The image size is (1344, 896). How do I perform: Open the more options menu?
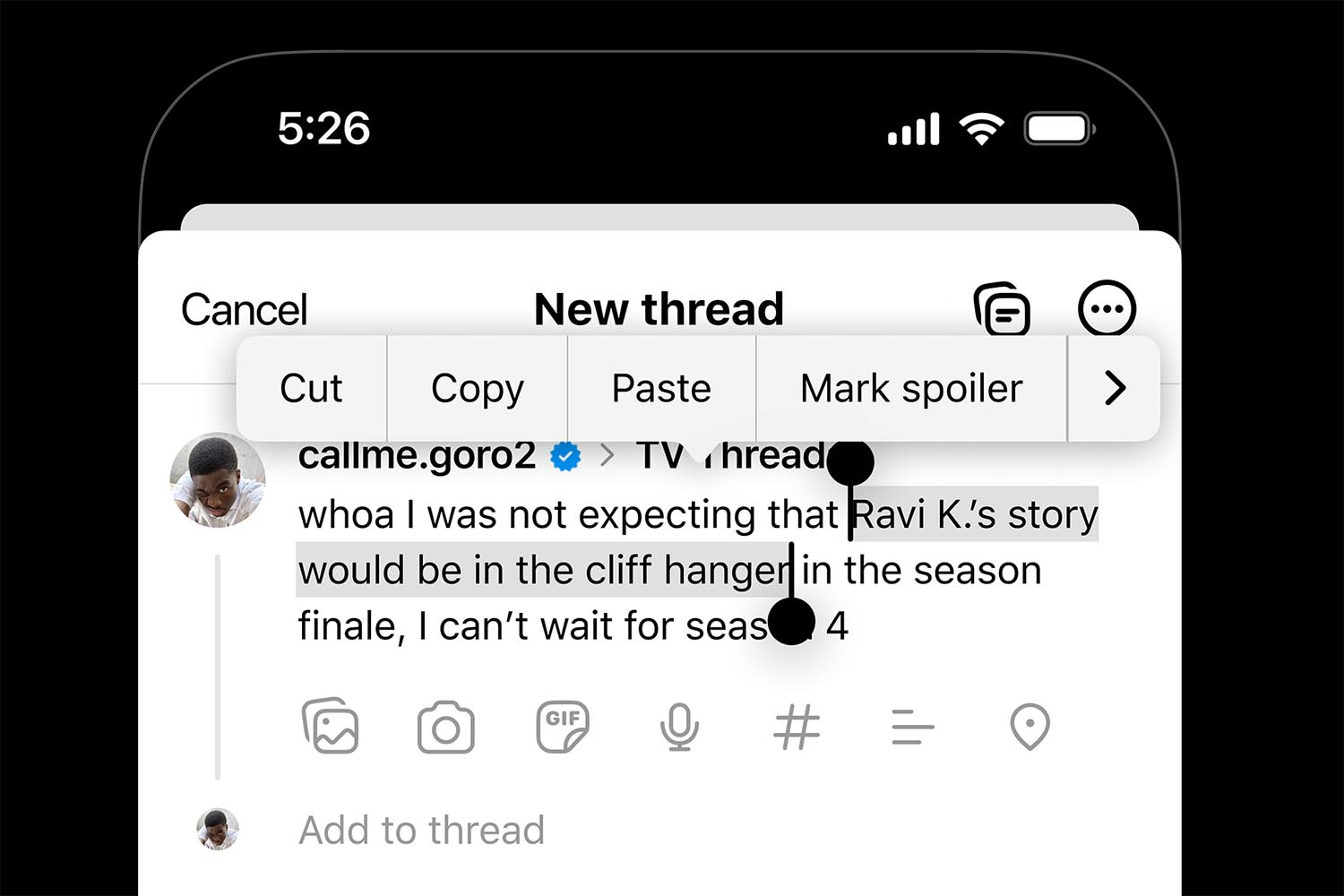click(1107, 309)
